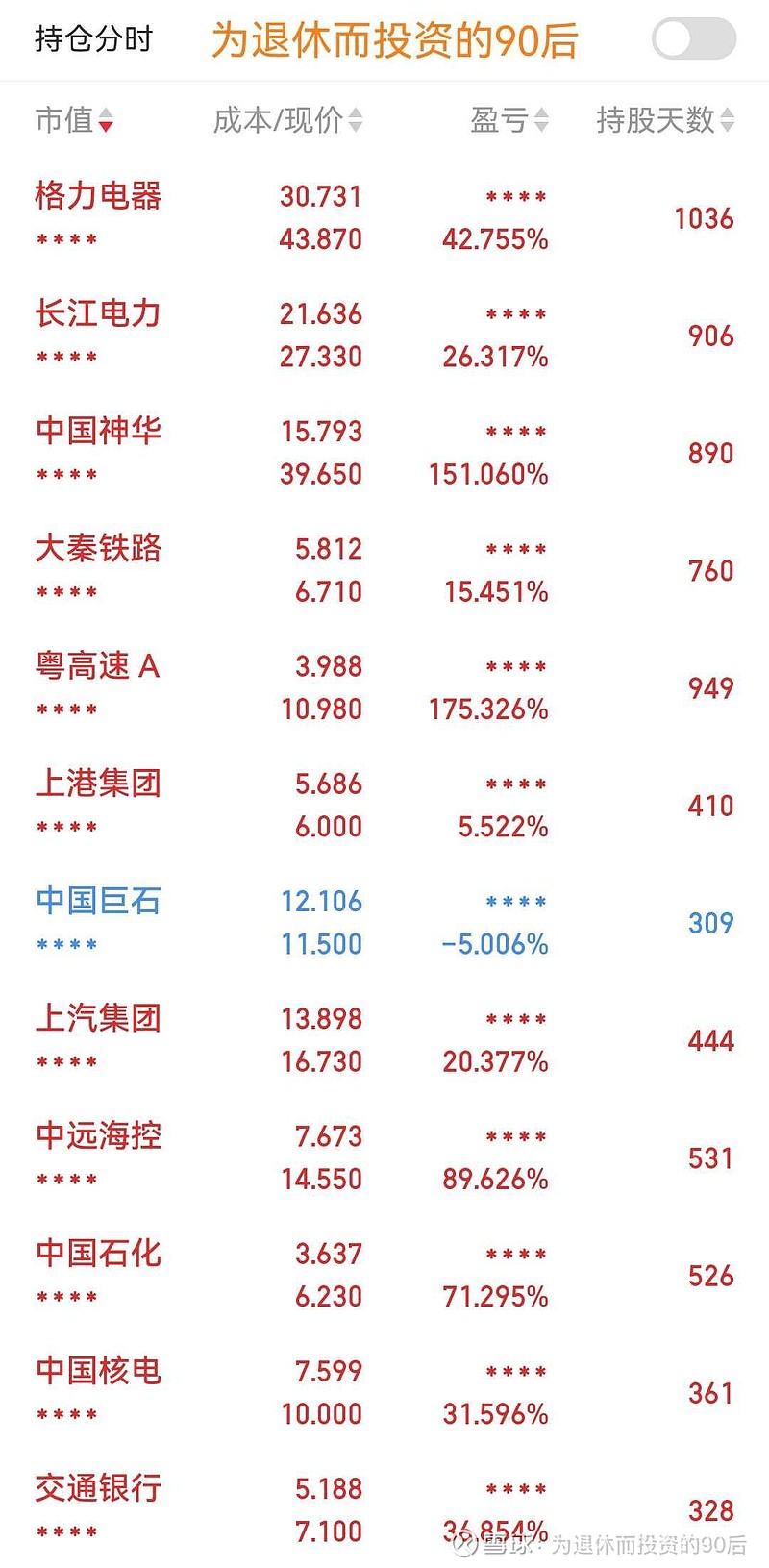Sort holdings by 市值
Viewport: 769px width, 1568px height.
[74, 120]
